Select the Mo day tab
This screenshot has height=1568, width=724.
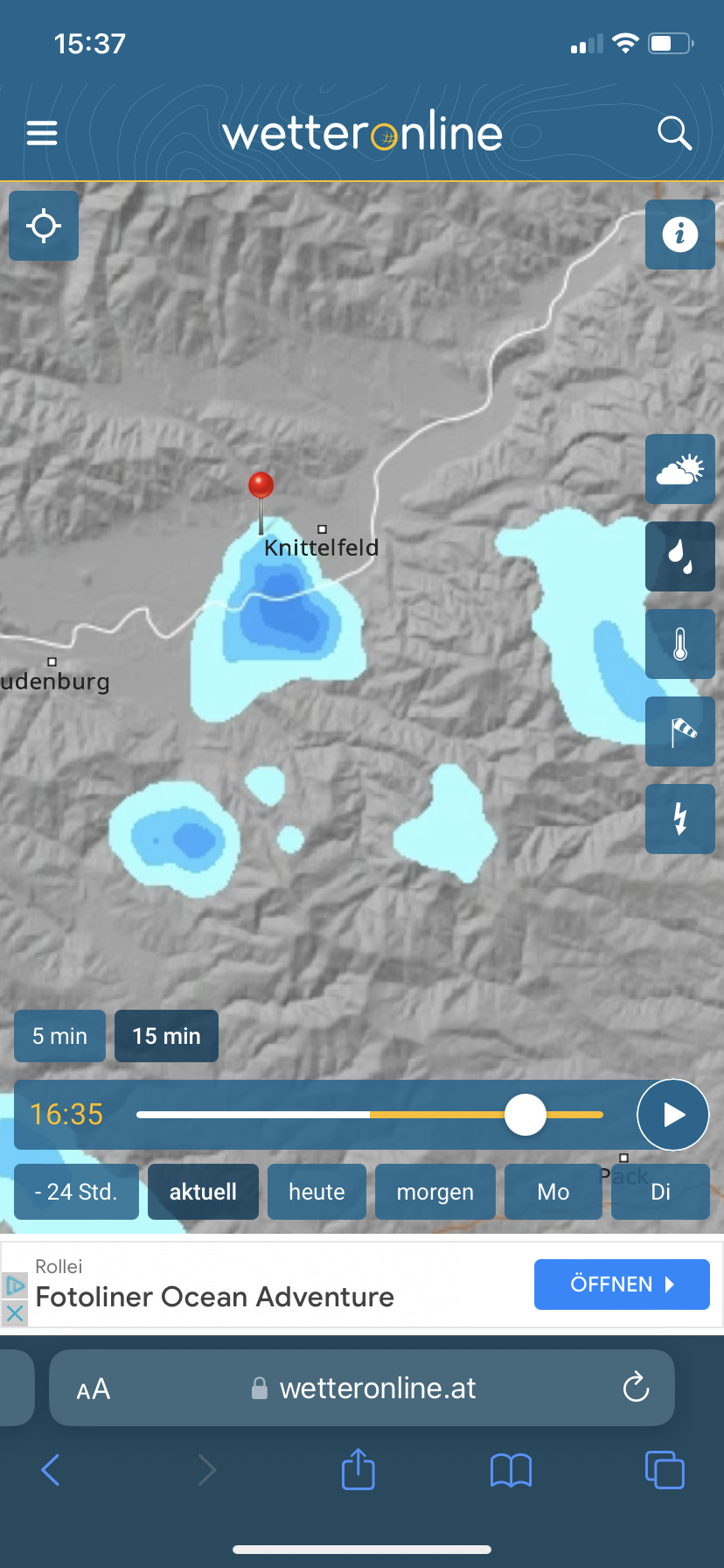(553, 1192)
